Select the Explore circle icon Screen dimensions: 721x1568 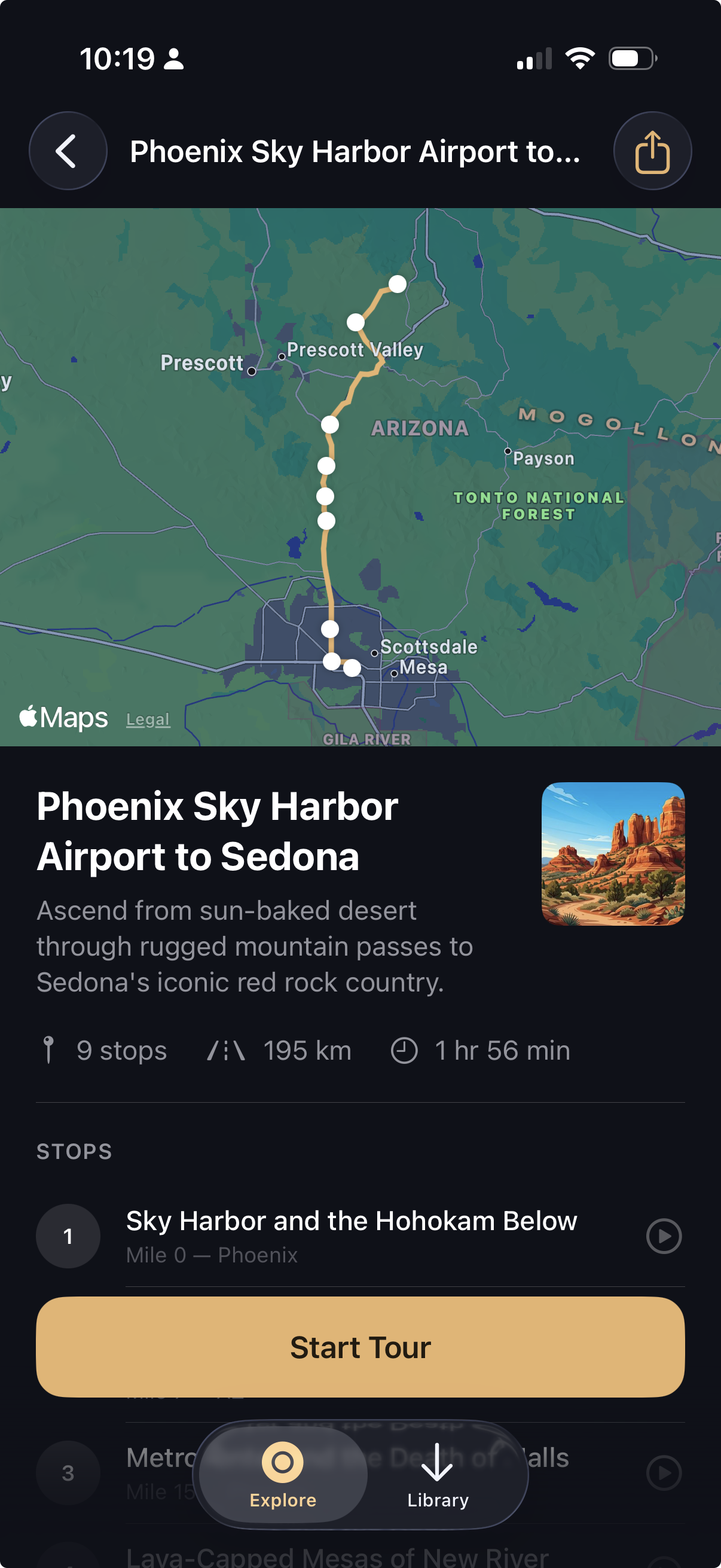pyautogui.click(x=282, y=1463)
